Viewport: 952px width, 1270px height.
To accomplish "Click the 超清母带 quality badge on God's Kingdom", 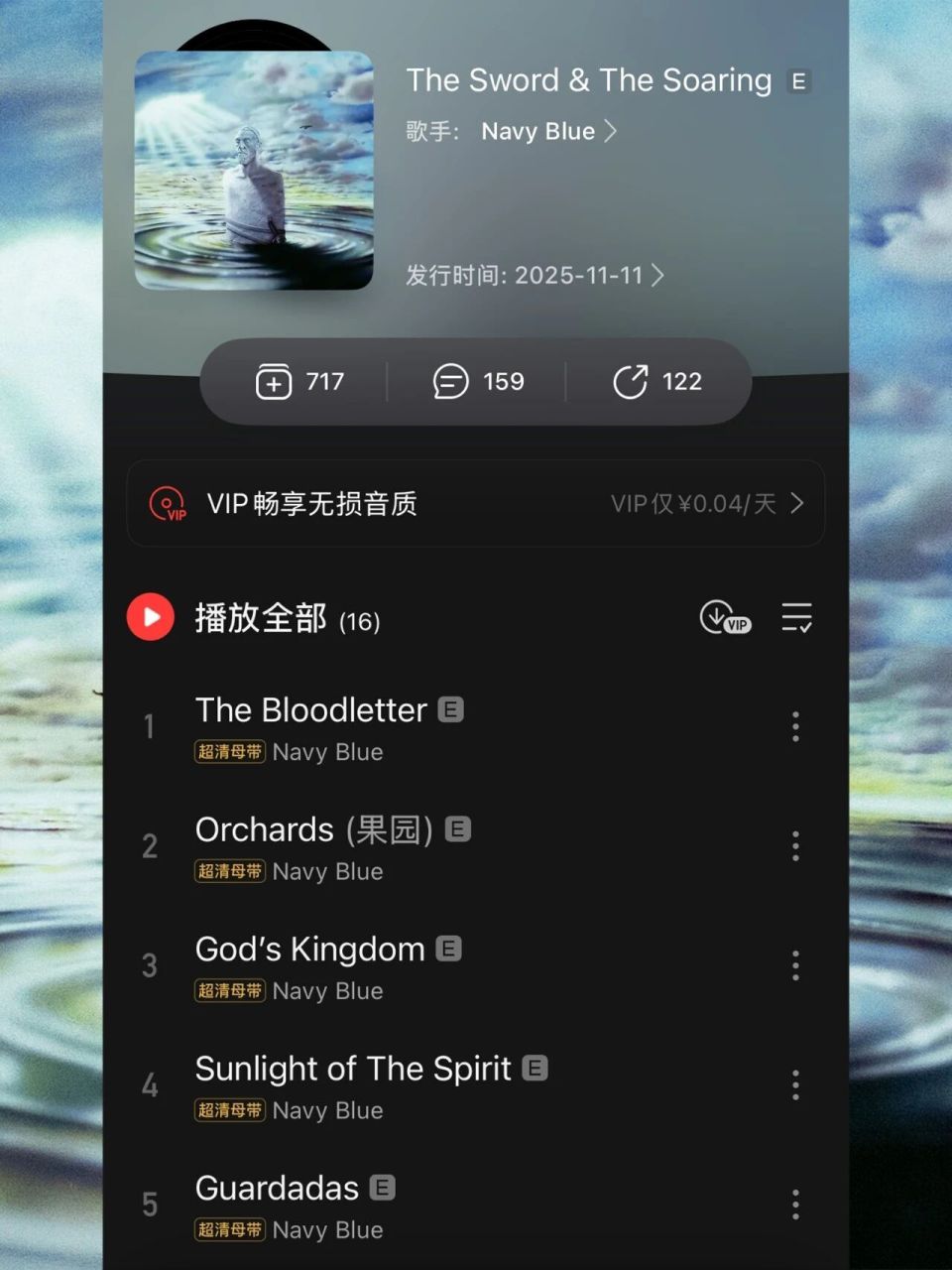I will (229, 990).
